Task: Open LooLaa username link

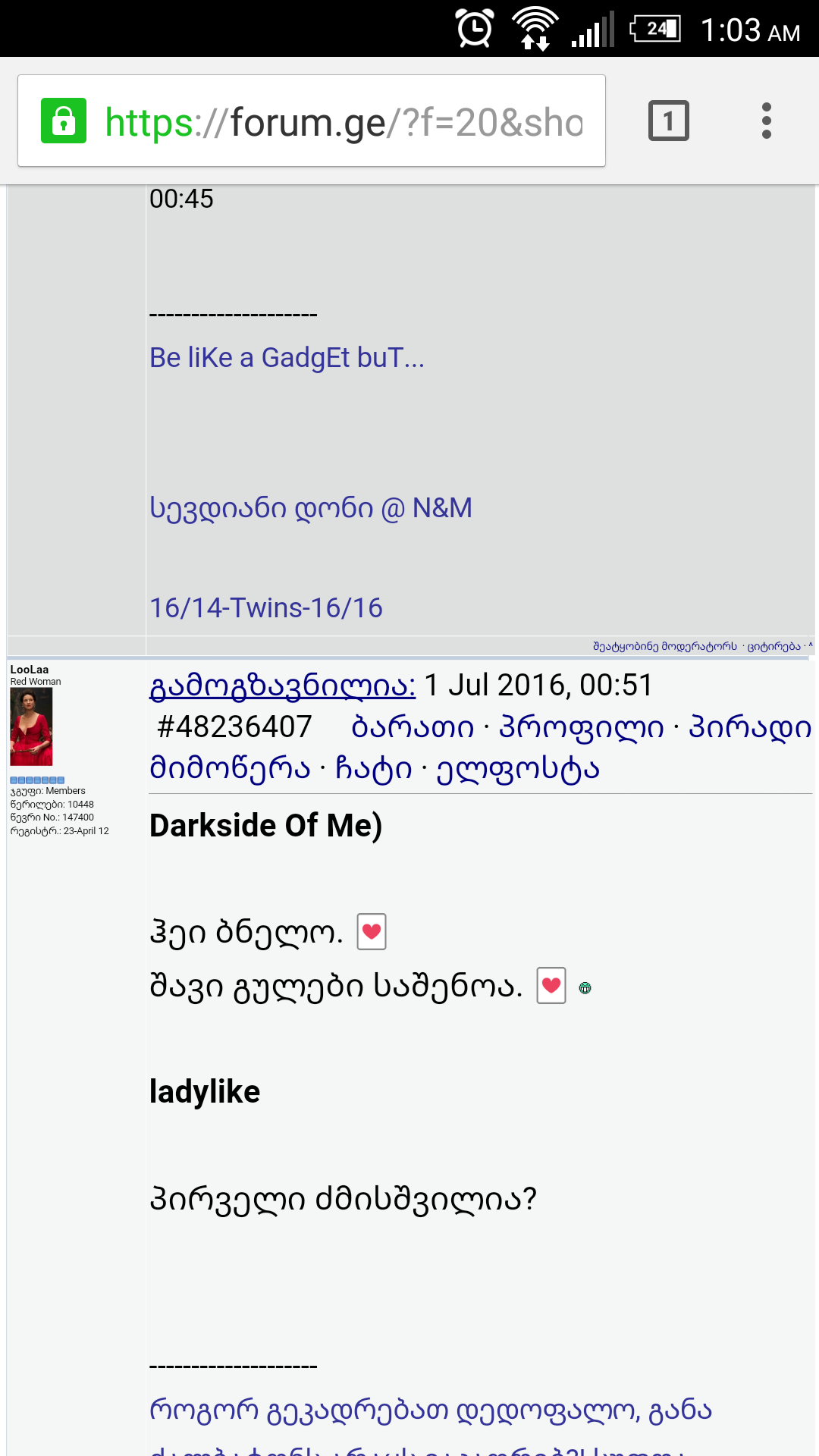Action: click(x=30, y=670)
